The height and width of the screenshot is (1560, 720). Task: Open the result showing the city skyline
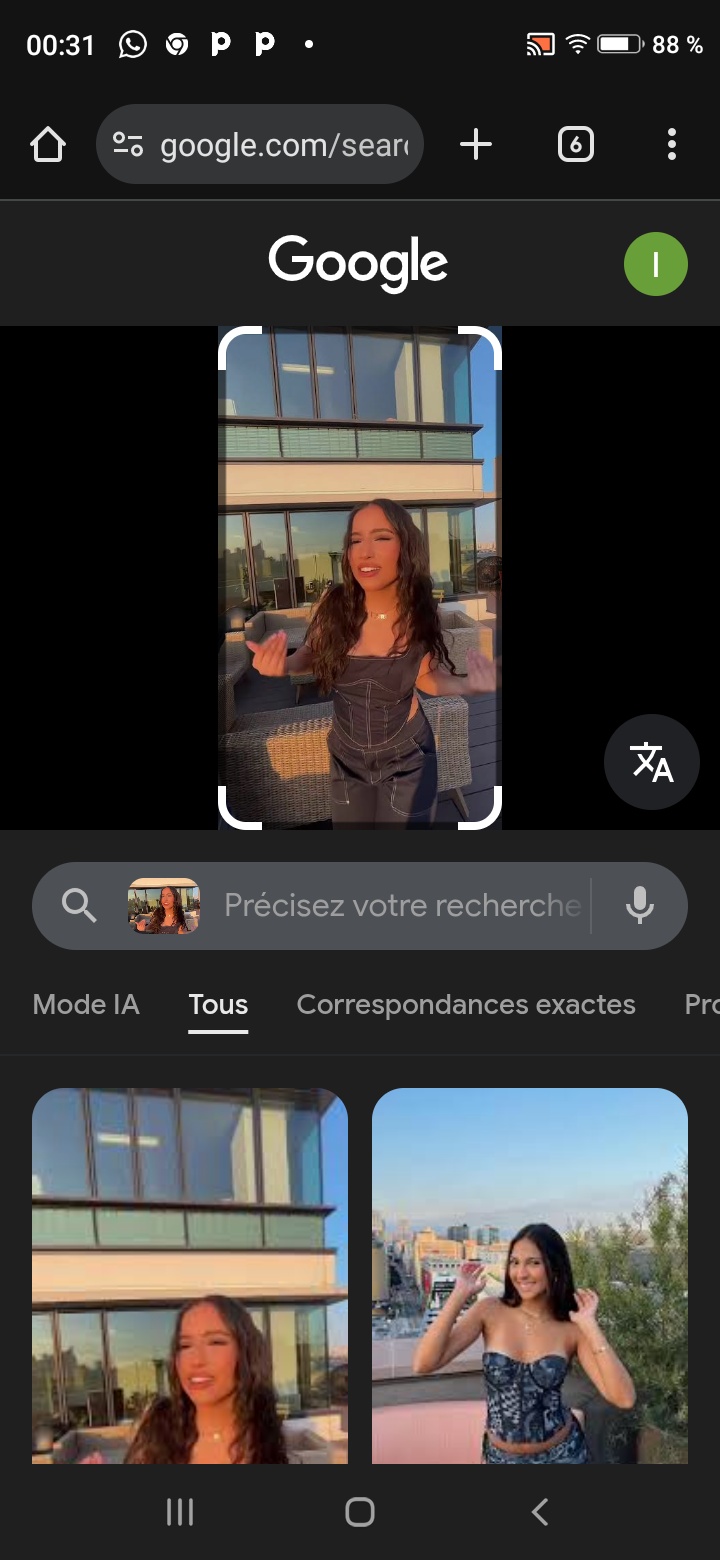530,1275
